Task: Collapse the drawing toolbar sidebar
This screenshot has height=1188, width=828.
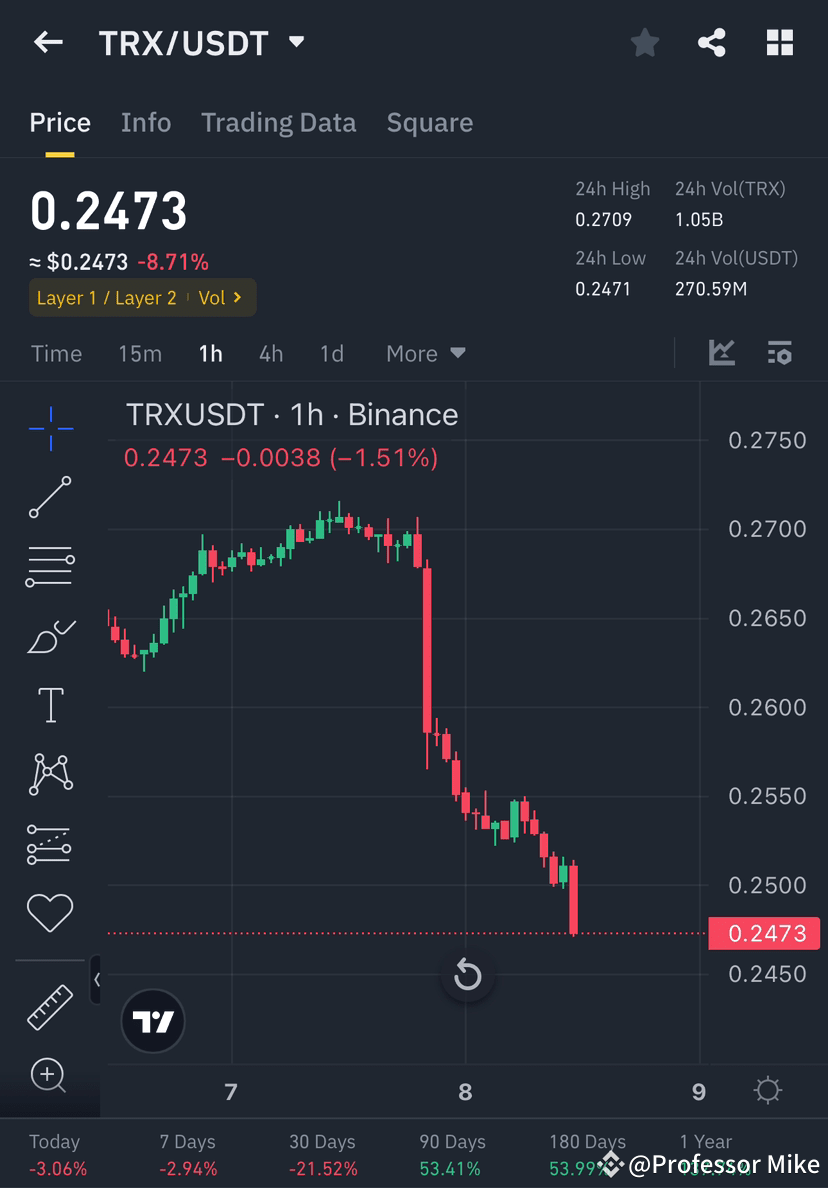Action: pos(96,980)
